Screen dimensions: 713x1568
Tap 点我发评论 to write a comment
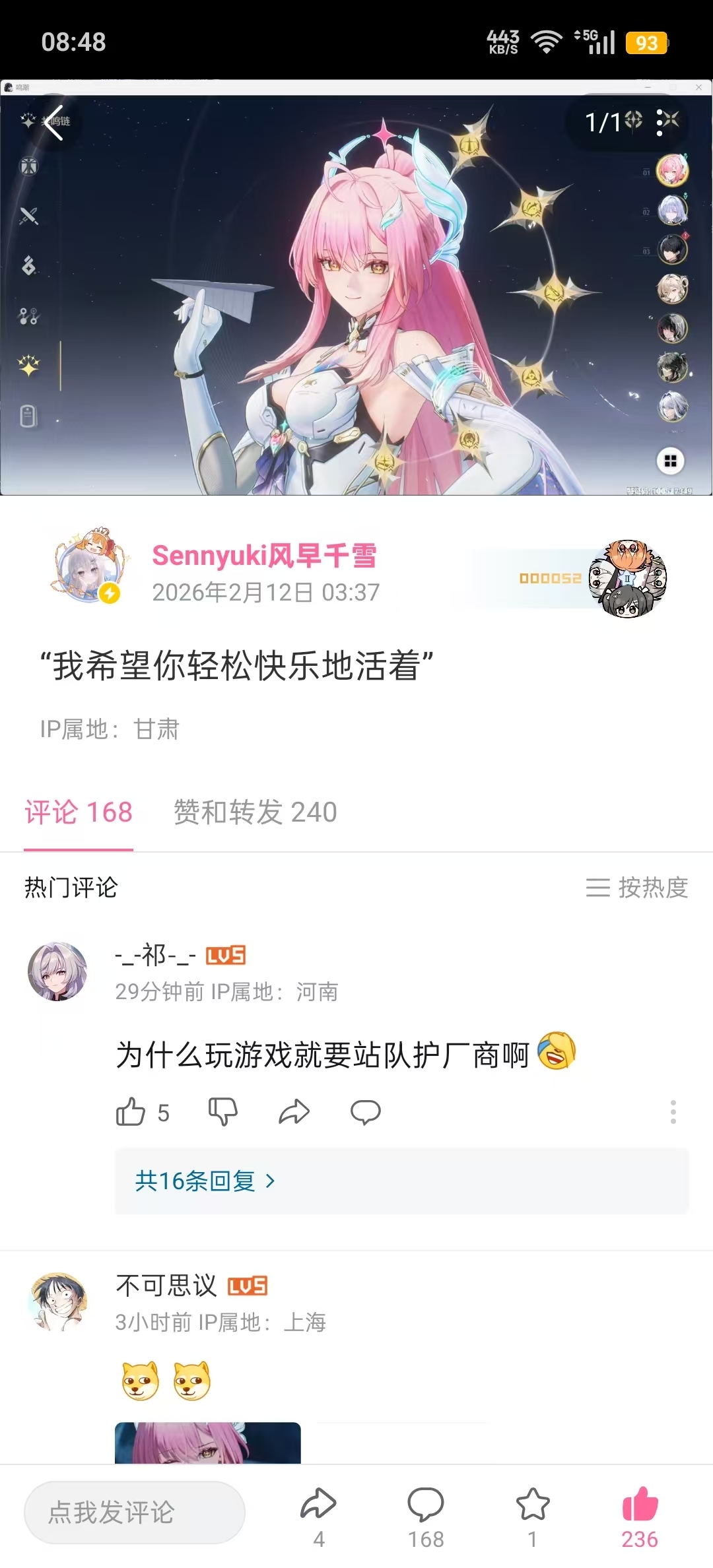[135, 1513]
